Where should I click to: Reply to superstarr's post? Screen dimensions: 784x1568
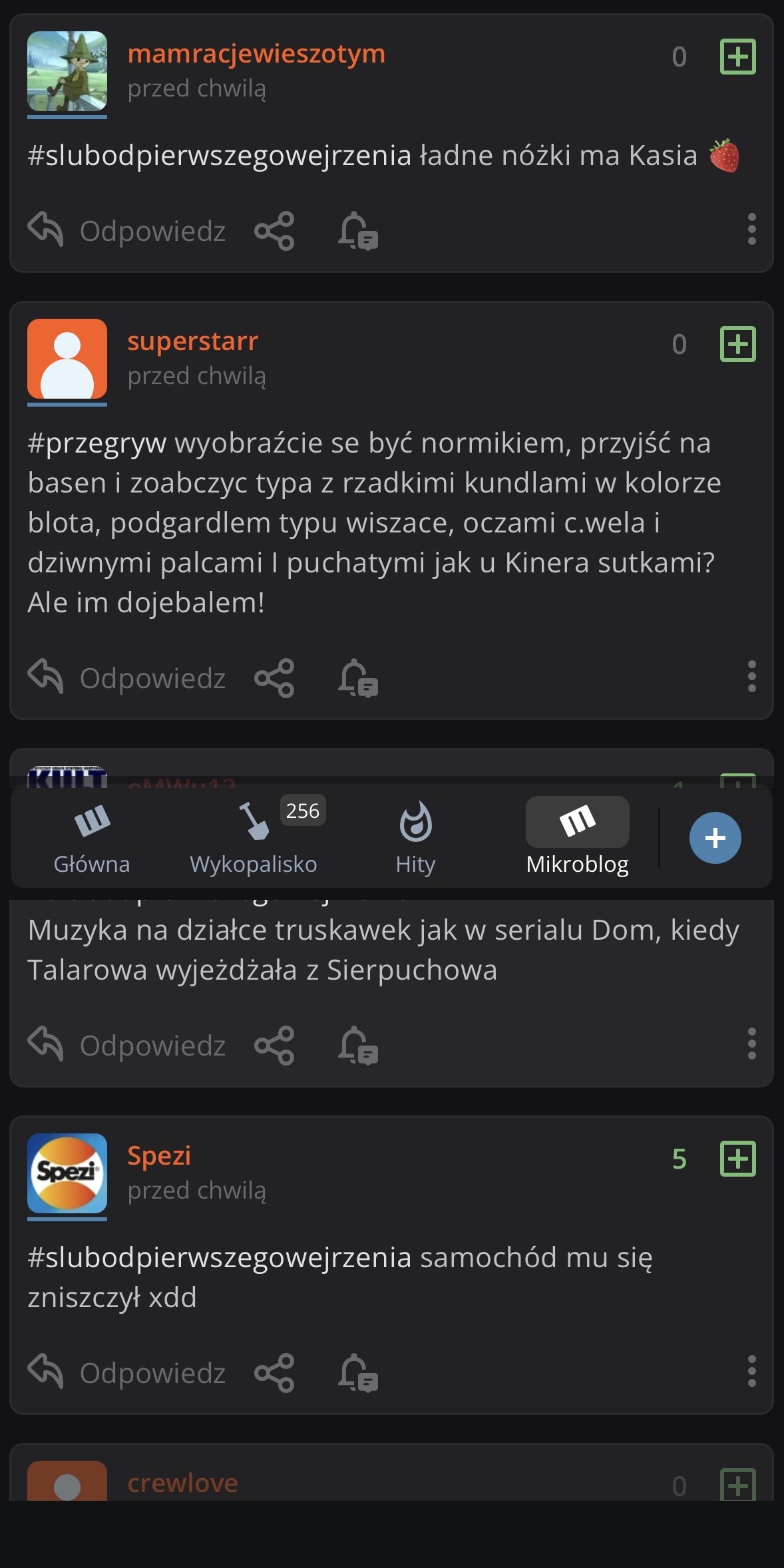127,678
